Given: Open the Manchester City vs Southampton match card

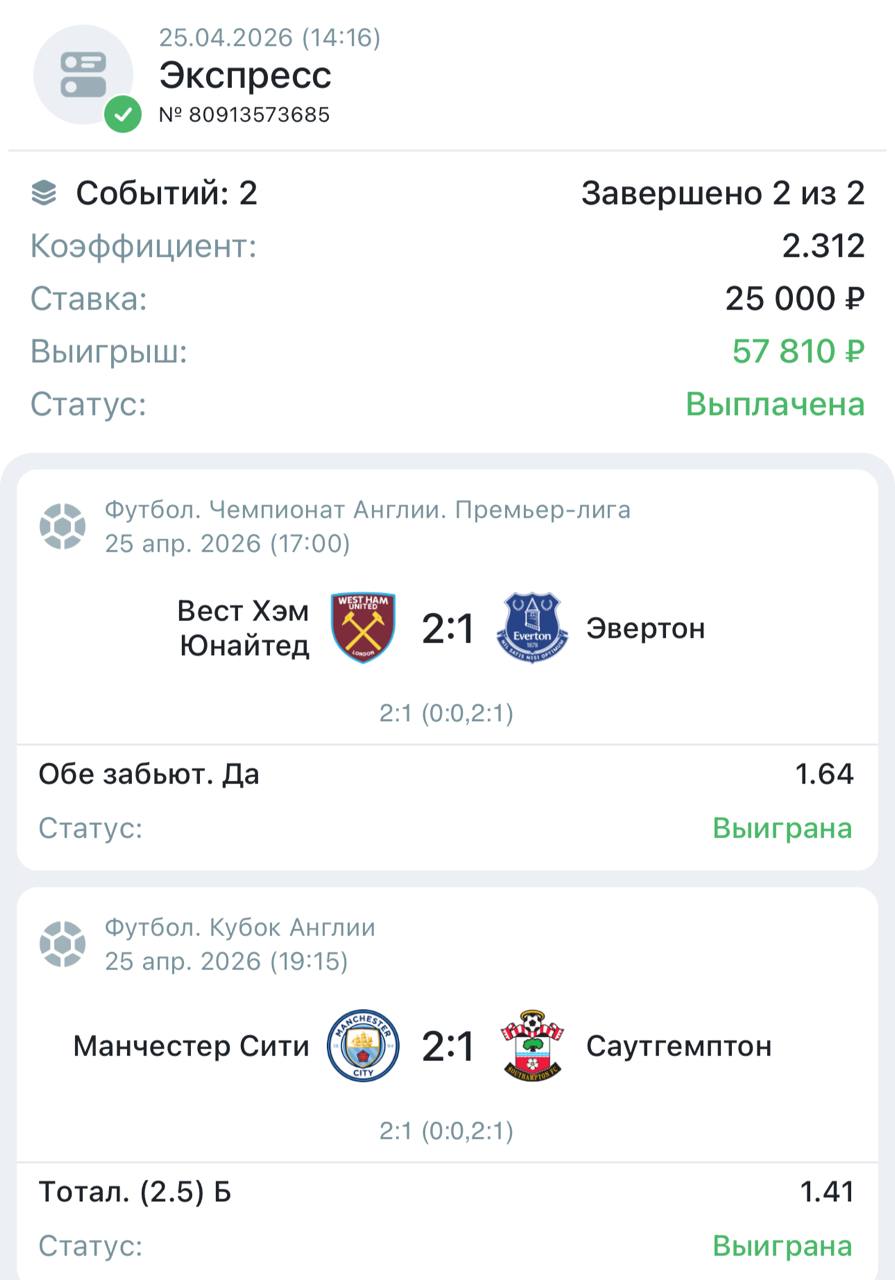Looking at the screenshot, I should (447, 1047).
